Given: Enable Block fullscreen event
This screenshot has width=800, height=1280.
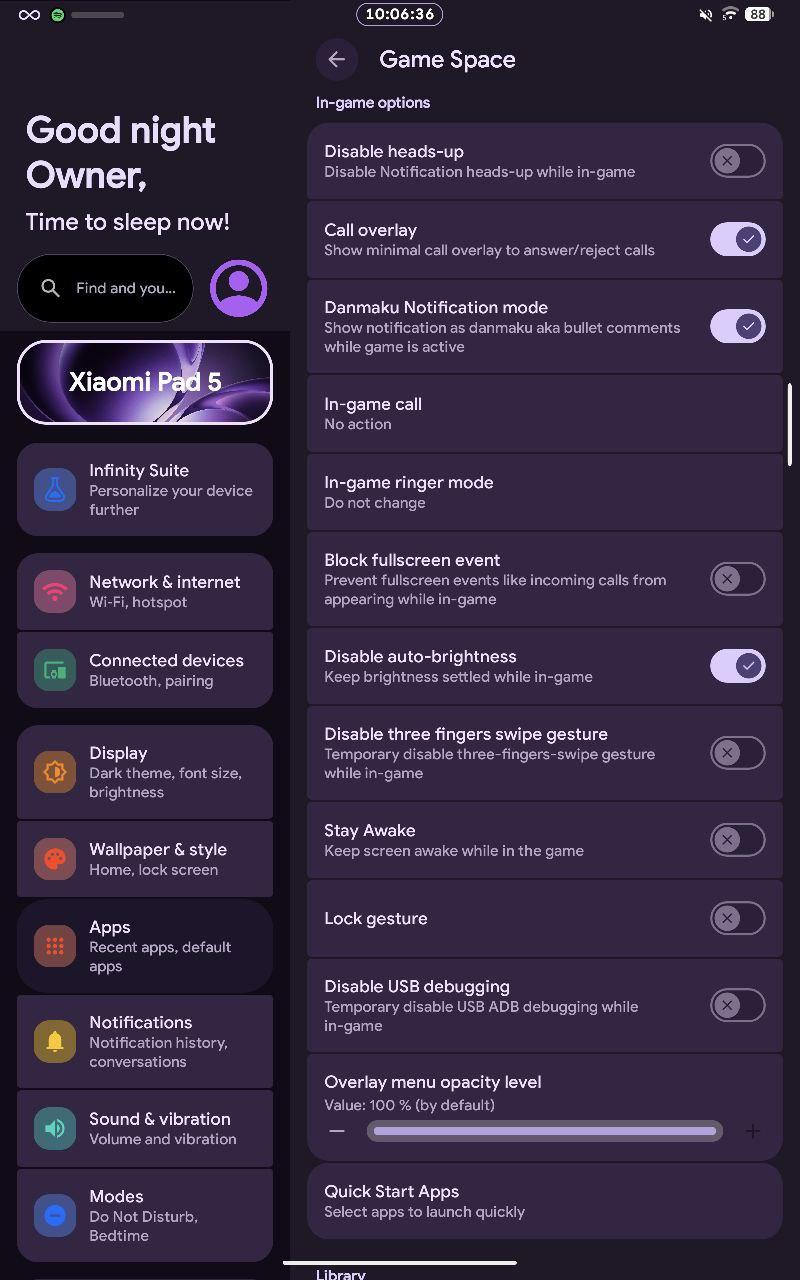Looking at the screenshot, I should coord(737,578).
